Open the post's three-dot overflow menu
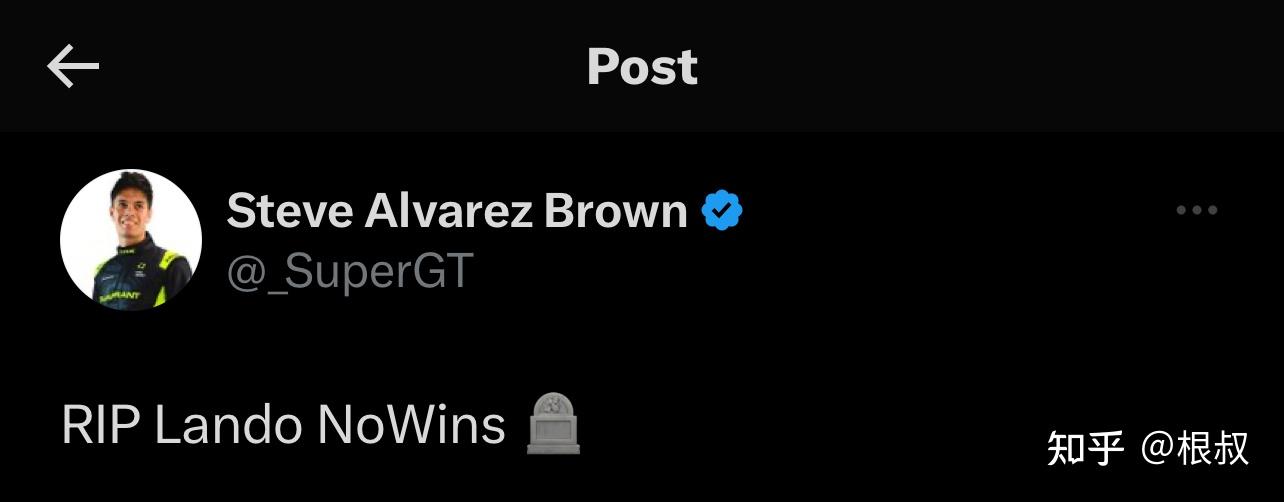 [x=1196, y=211]
